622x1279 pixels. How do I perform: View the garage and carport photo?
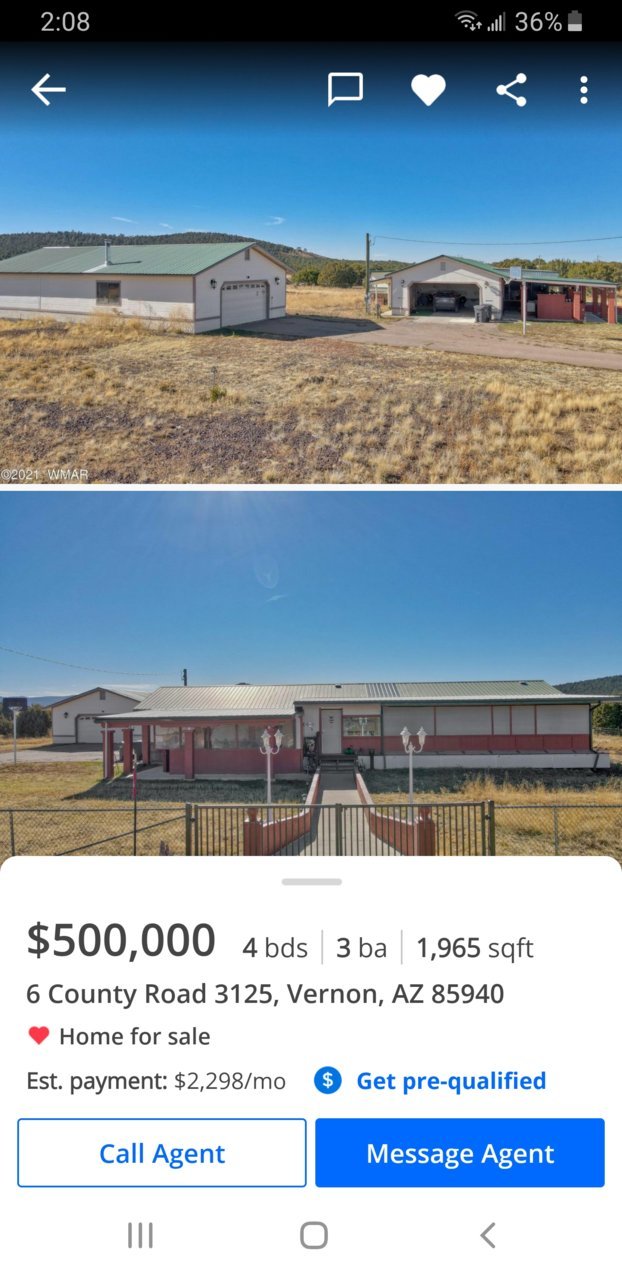[311, 262]
